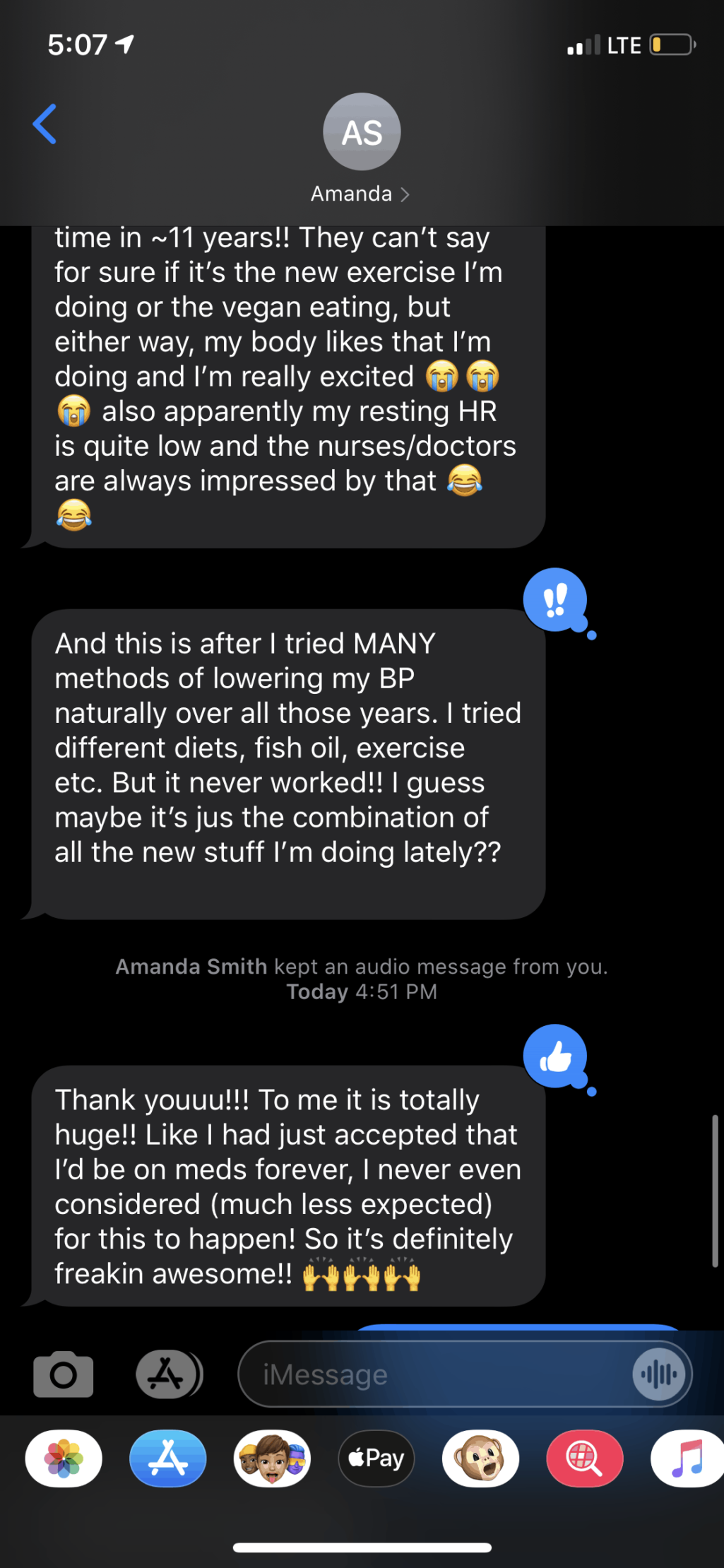This screenshot has height=1568, width=724.
Task: Open the camera to attach a photo
Action: pyautogui.click(x=64, y=1374)
